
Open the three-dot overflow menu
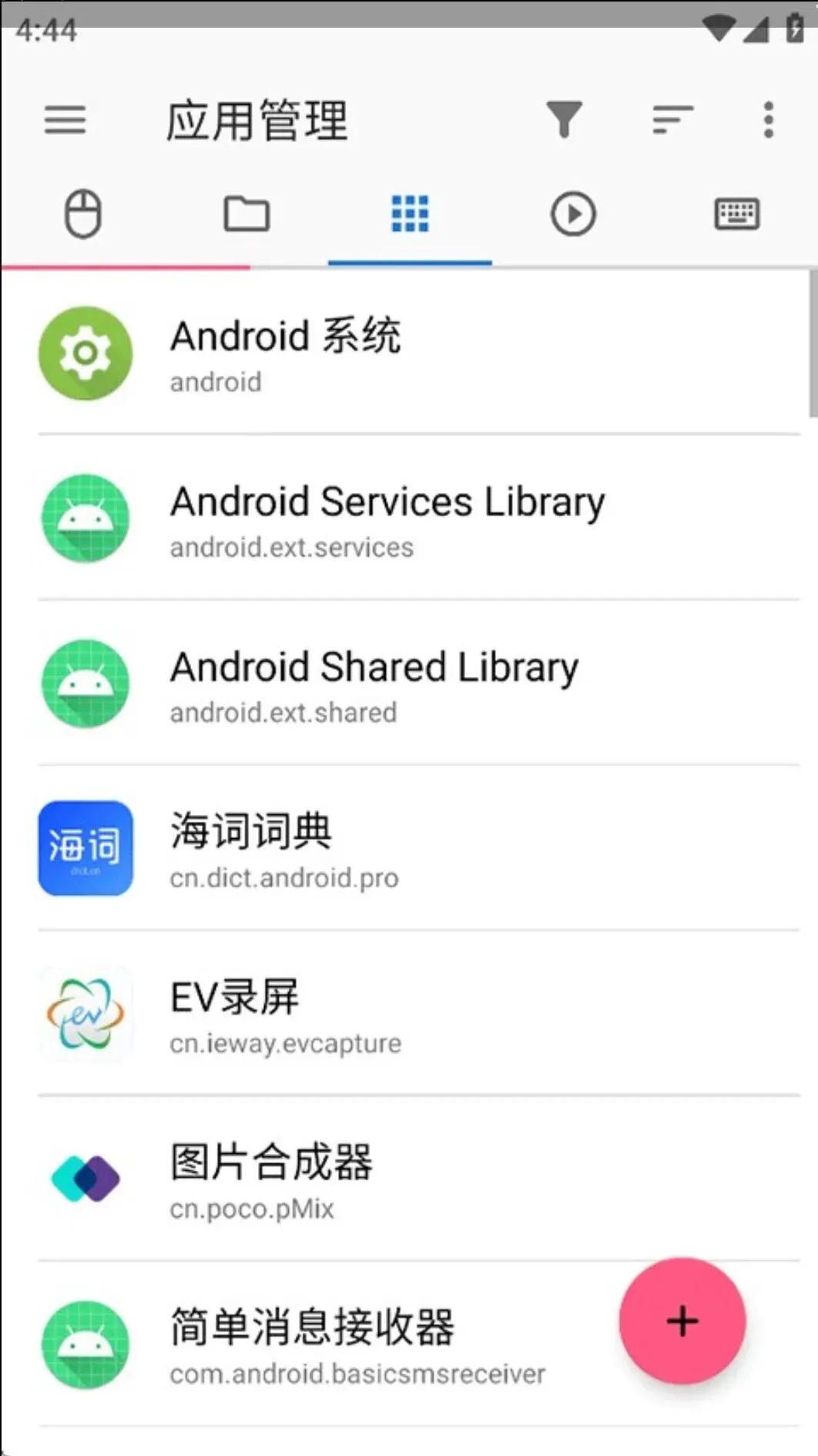(x=768, y=120)
